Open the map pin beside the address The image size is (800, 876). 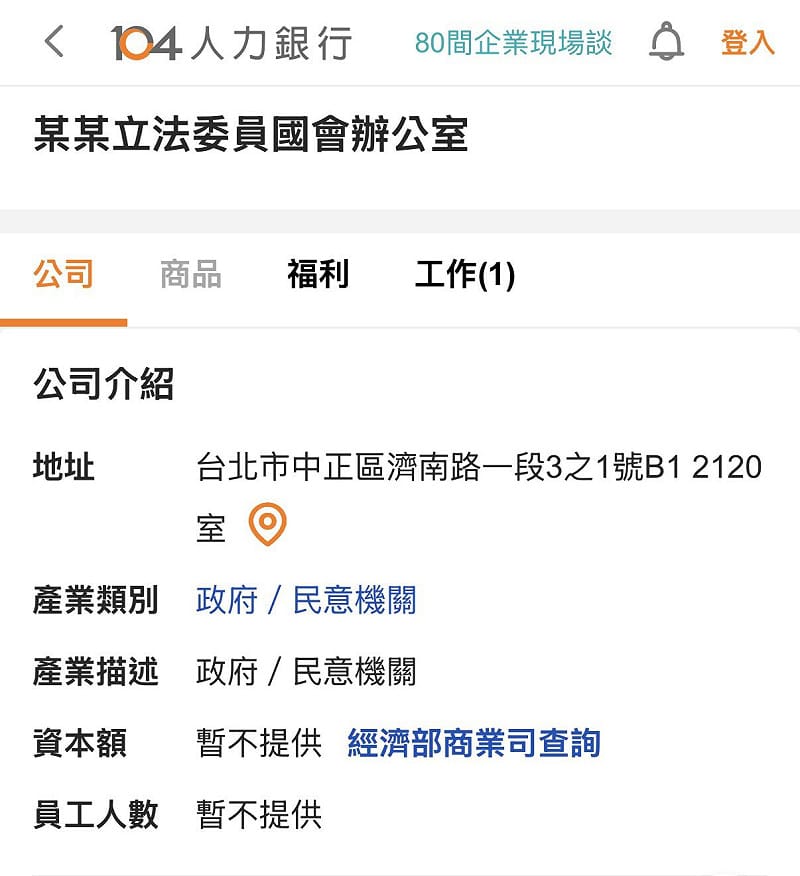click(267, 525)
